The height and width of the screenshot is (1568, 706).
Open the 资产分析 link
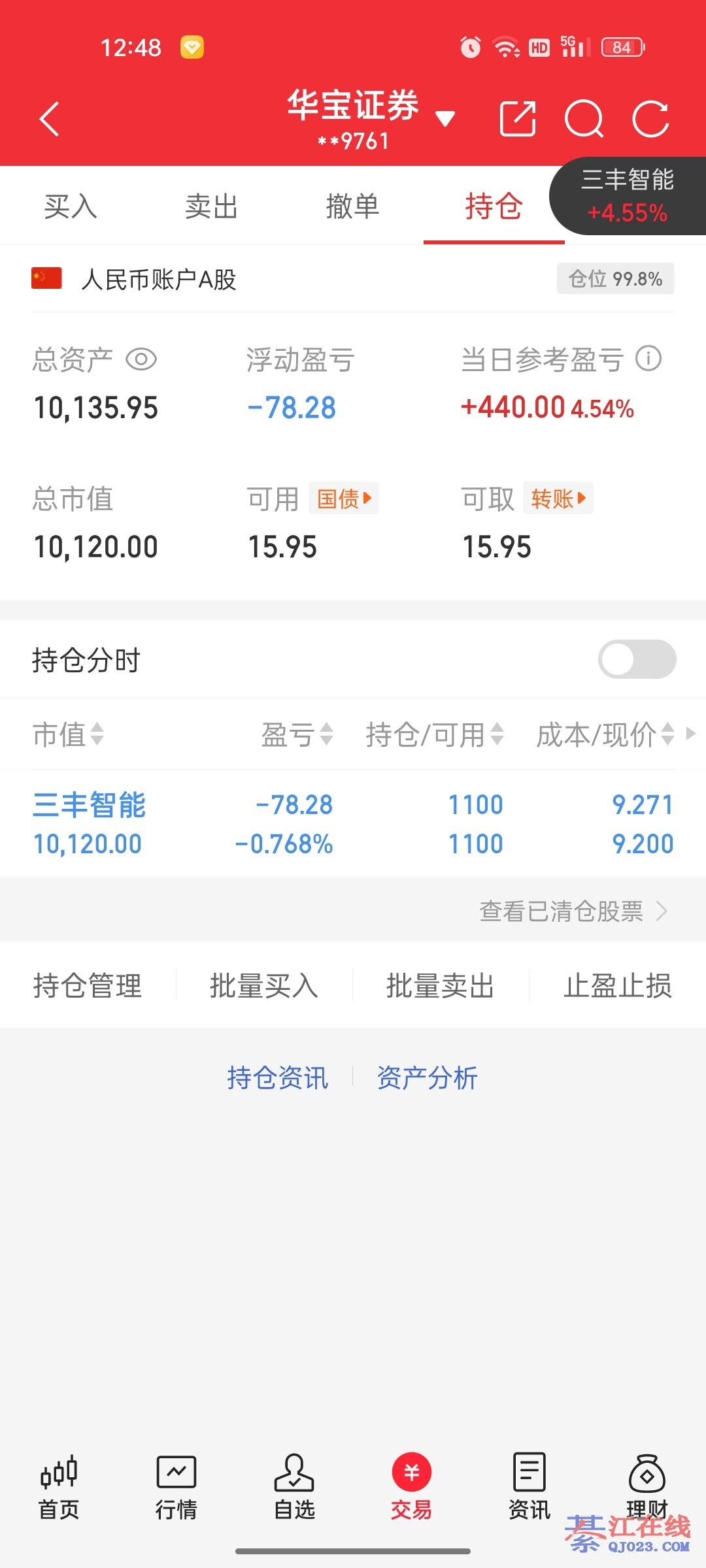(x=427, y=1077)
